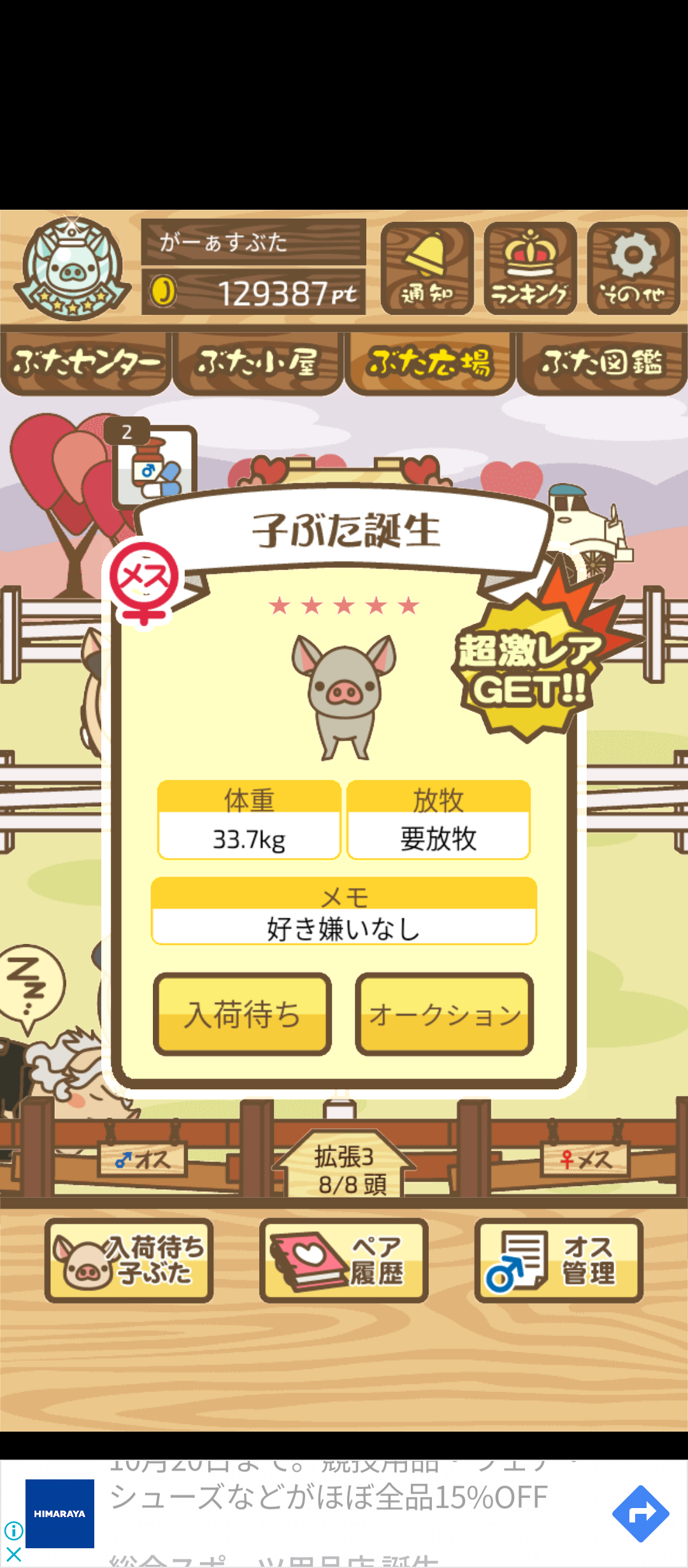Switch to the ぶた小屋 tab
The height and width of the screenshot is (1568, 688).
tap(258, 362)
